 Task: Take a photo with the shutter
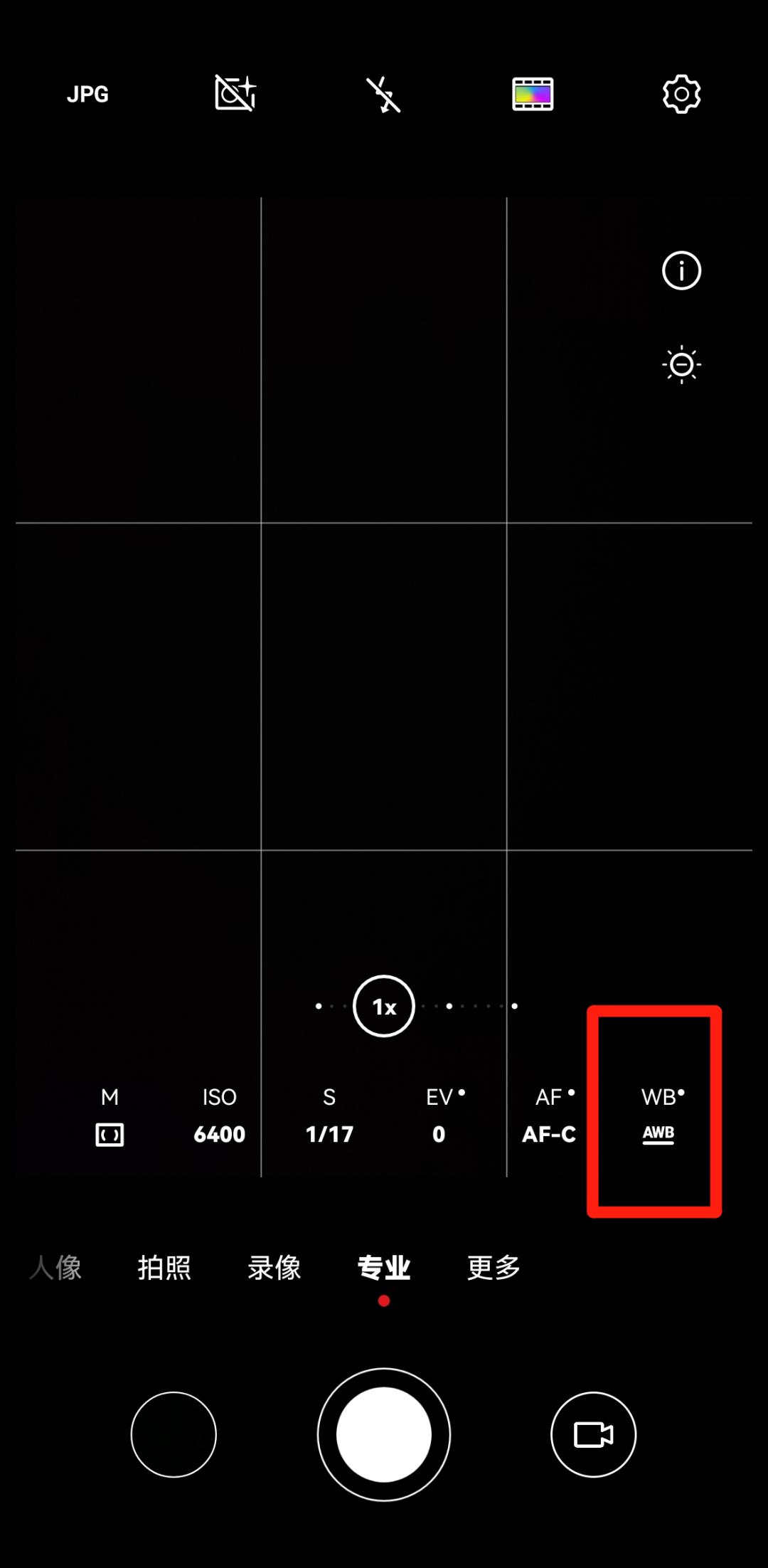point(384,1434)
